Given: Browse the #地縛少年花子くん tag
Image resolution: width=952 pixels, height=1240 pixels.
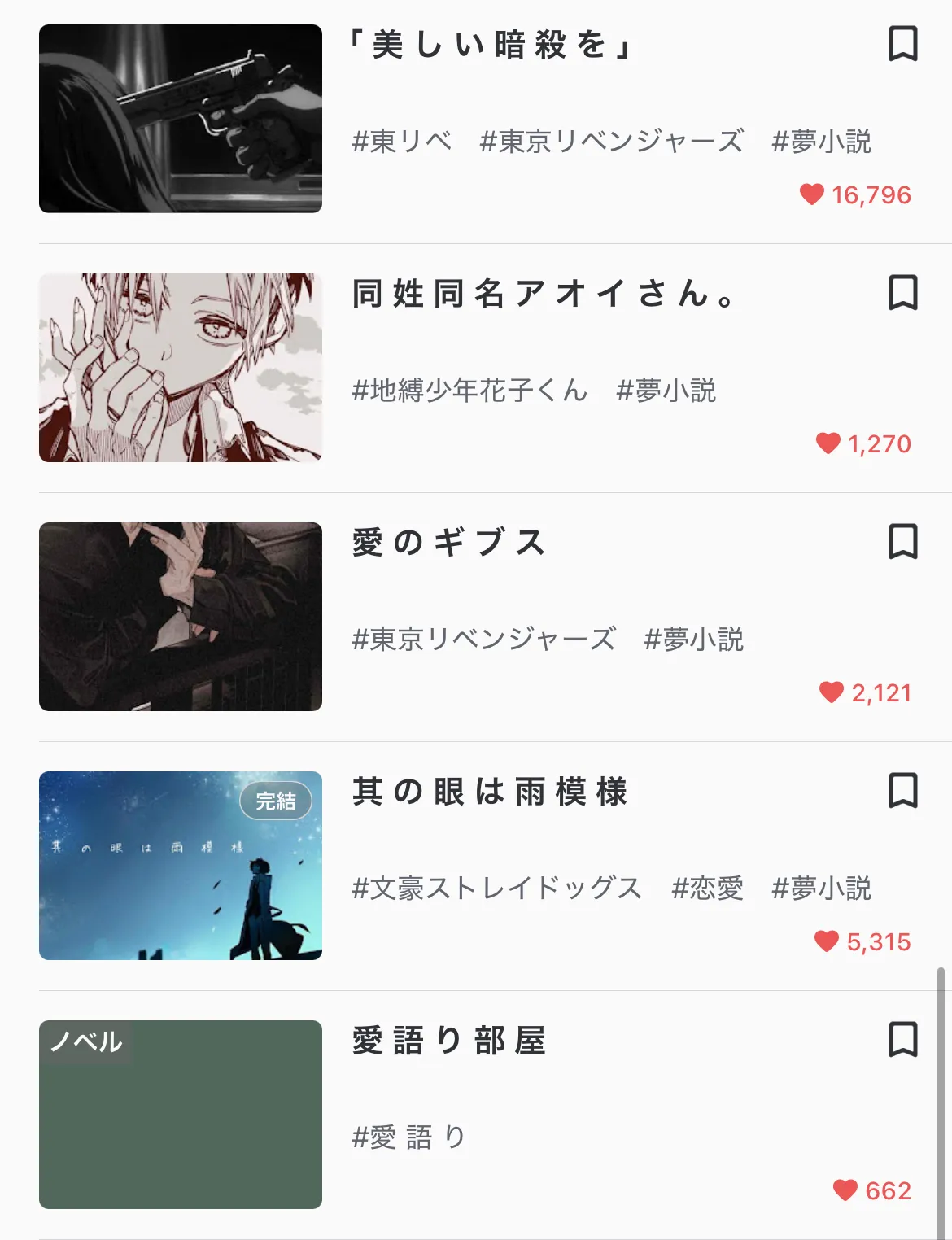Looking at the screenshot, I should [469, 391].
